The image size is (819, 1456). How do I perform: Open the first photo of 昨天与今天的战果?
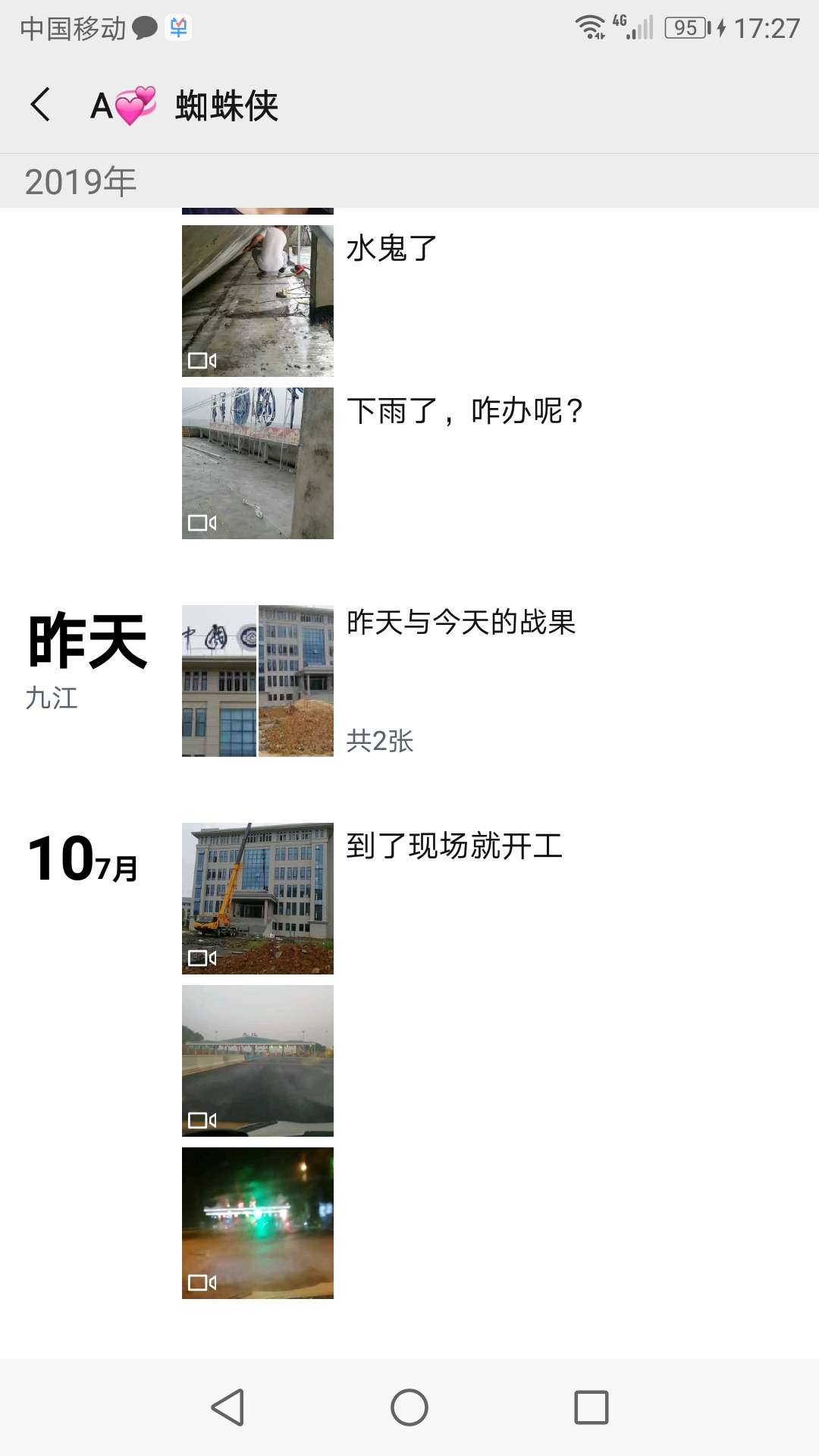(218, 681)
